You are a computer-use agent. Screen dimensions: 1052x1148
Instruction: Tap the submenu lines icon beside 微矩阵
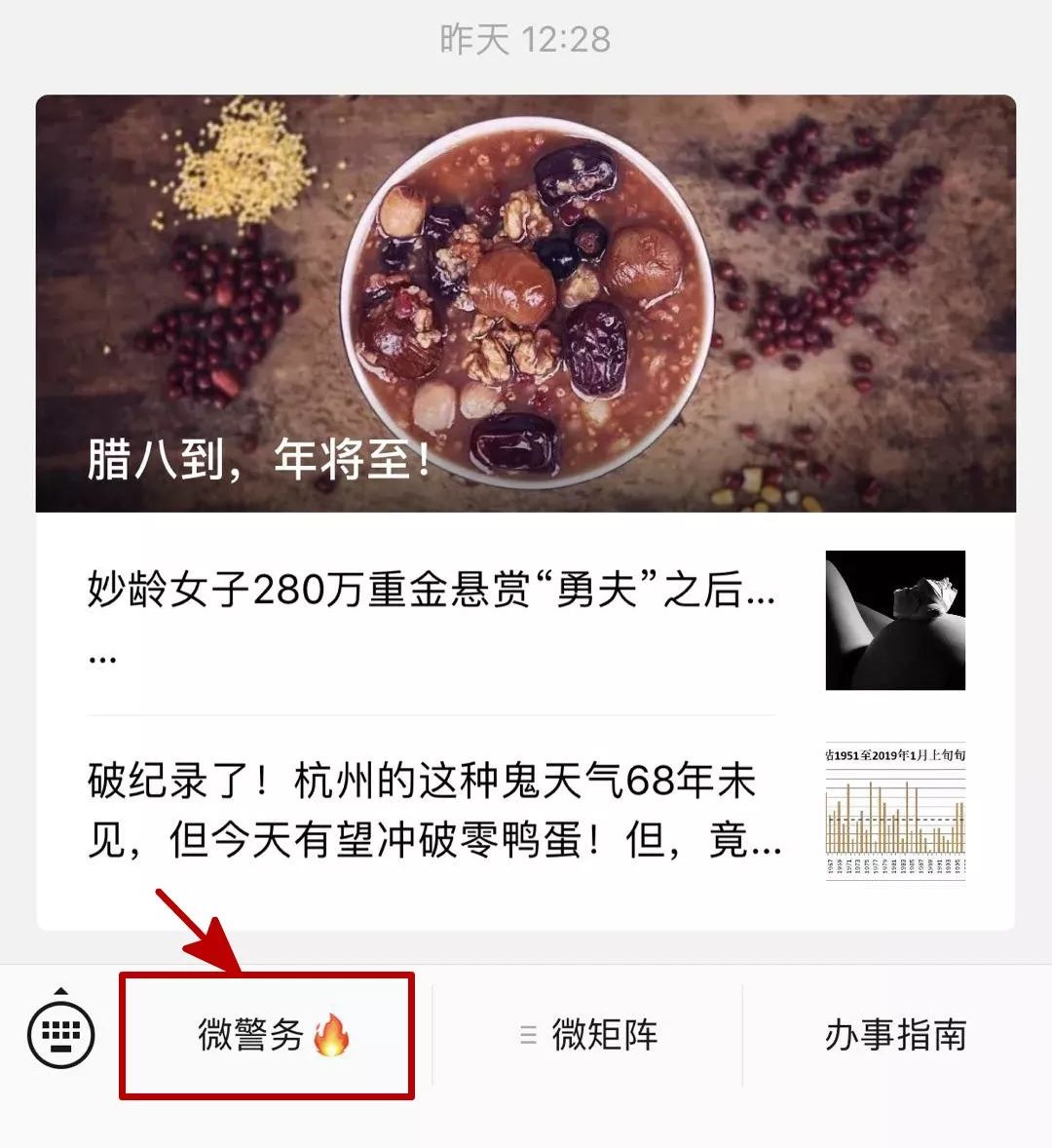(527, 1036)
